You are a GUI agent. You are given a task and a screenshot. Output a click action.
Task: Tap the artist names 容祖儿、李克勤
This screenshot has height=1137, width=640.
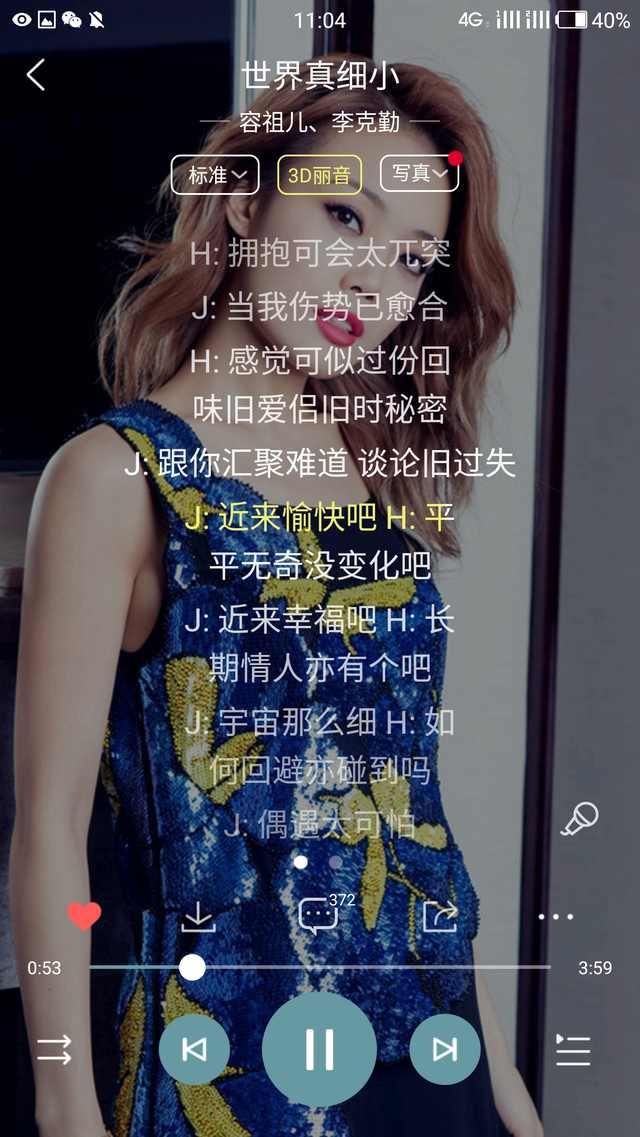coord(320,122)
